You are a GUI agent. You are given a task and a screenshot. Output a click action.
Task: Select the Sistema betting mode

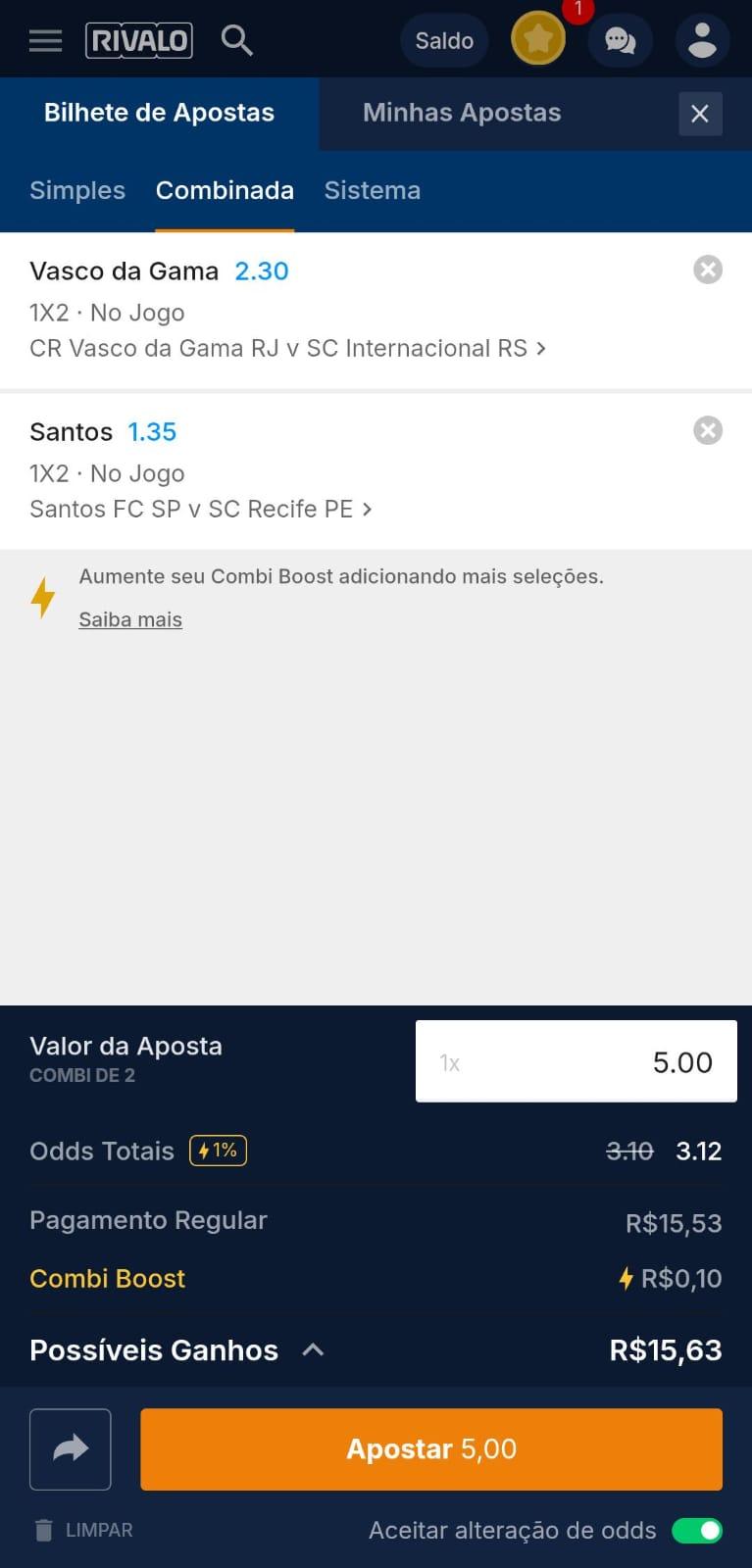(372, 190)
